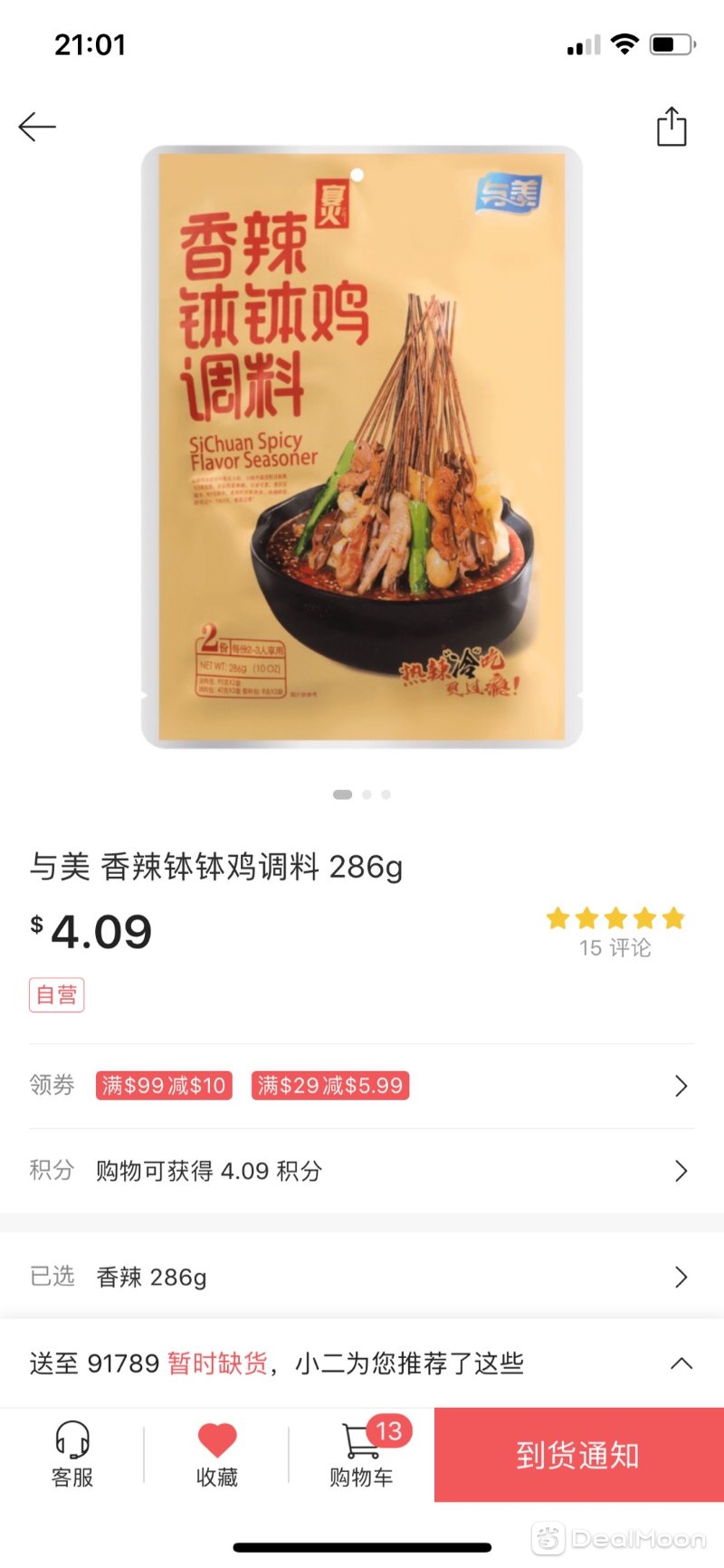Contact 客服 customer service
The width and height of the screenshot is (724, 1568).
point(72,1454)
